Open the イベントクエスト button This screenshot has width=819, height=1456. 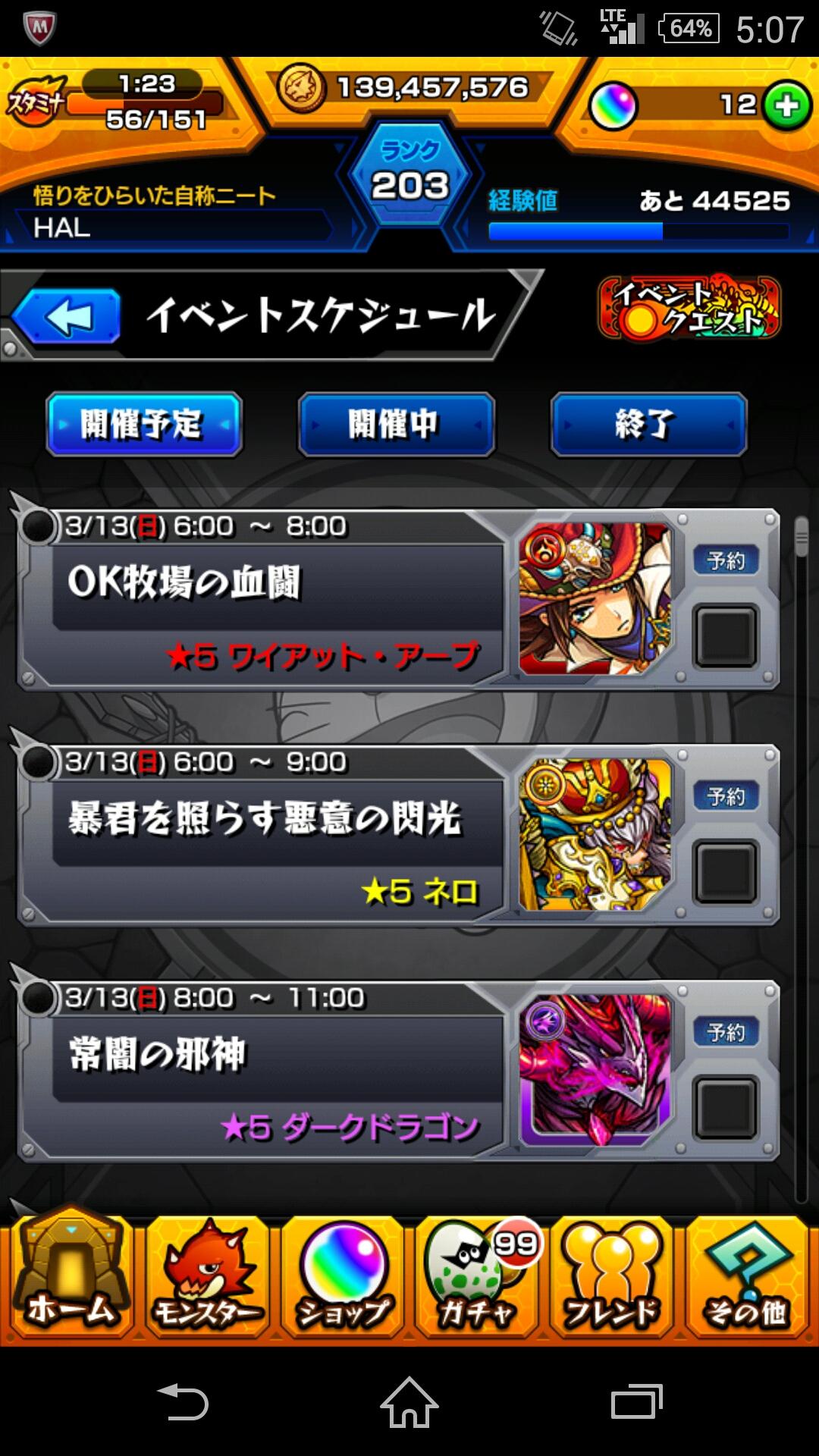pyautogui.click(x=689, y=309)
